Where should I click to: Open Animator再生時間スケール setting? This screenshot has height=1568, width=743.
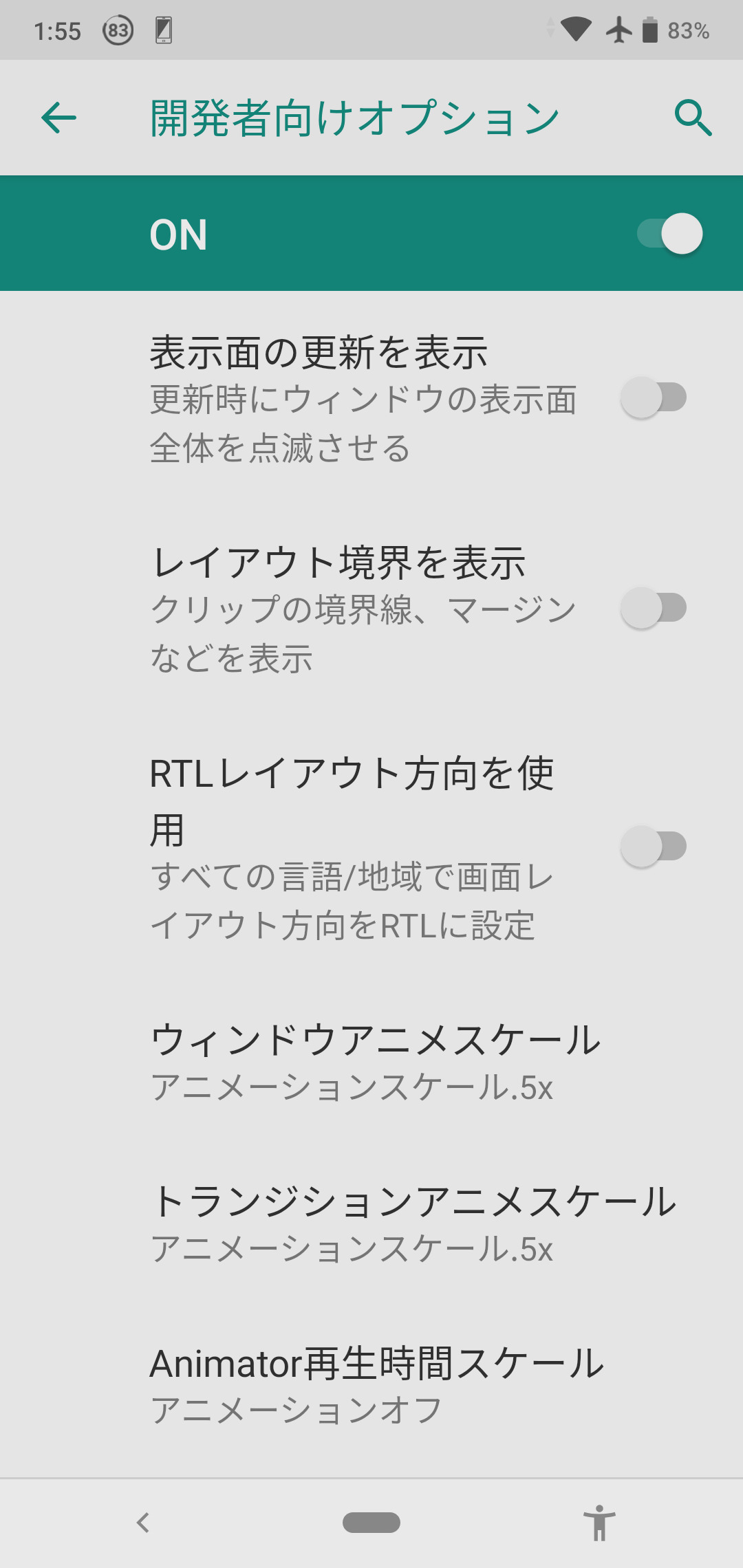point(371,1386)
